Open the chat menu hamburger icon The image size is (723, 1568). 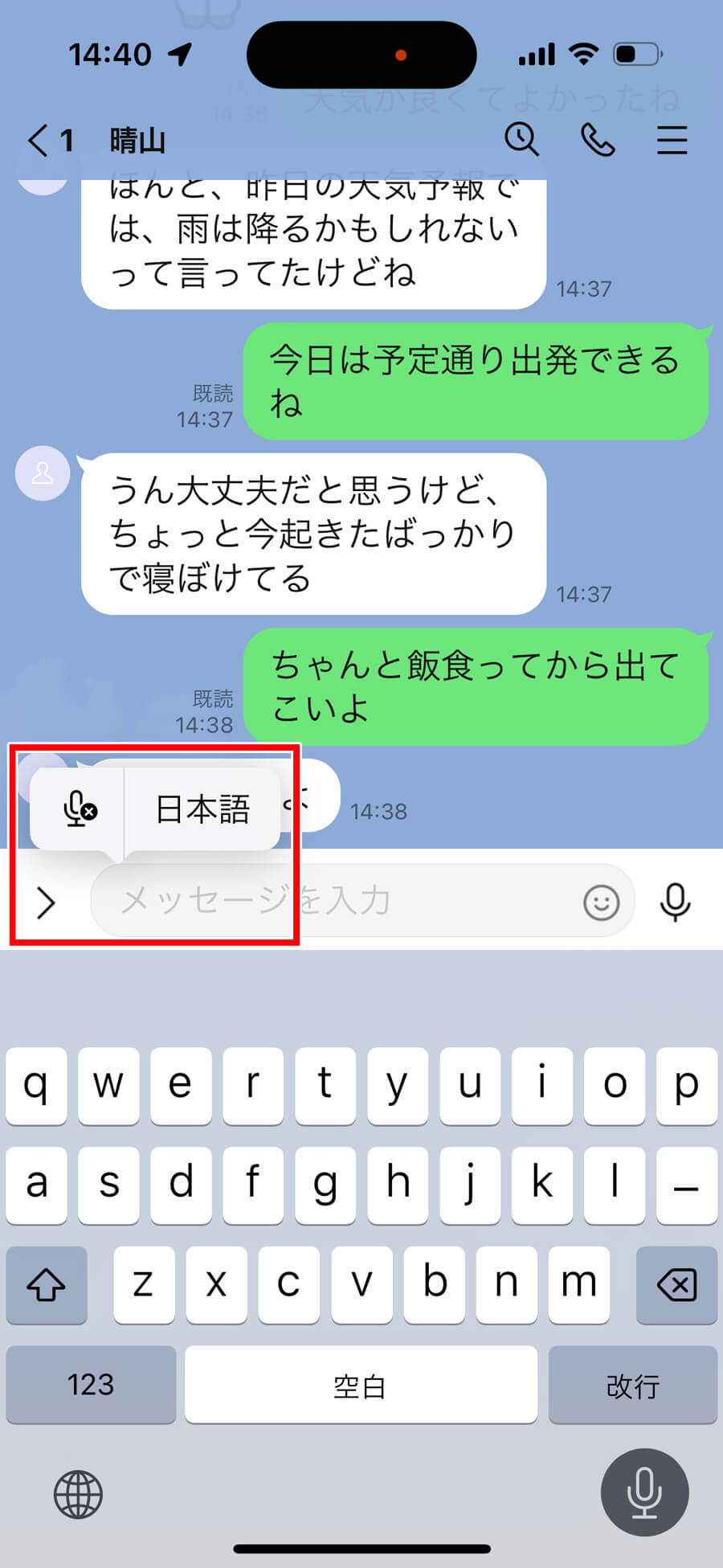tap(672, 141)
